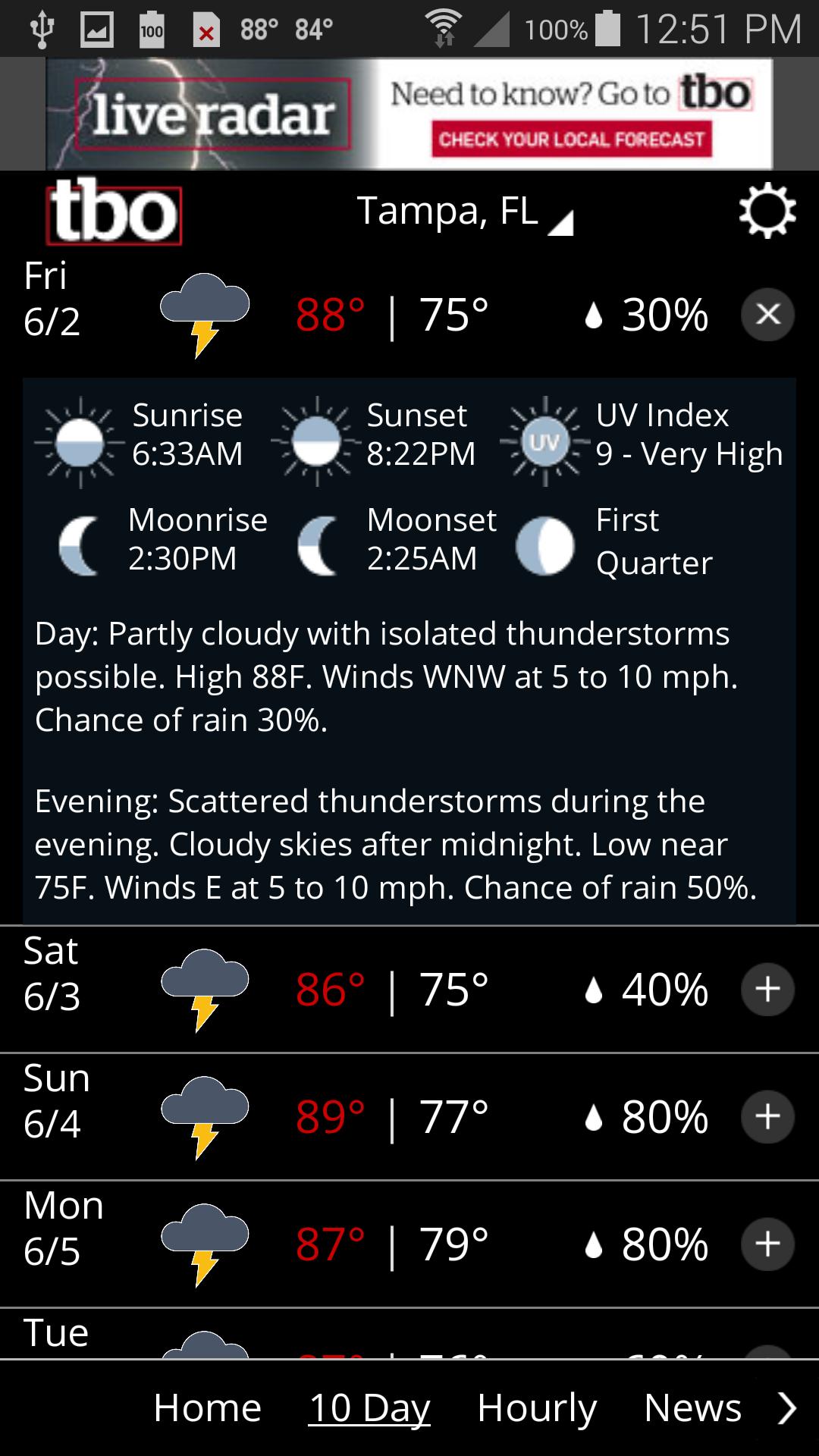Expand Sunday 6/4 forecast details
Screen dimensions: 819x1456
pos(767,1115)
